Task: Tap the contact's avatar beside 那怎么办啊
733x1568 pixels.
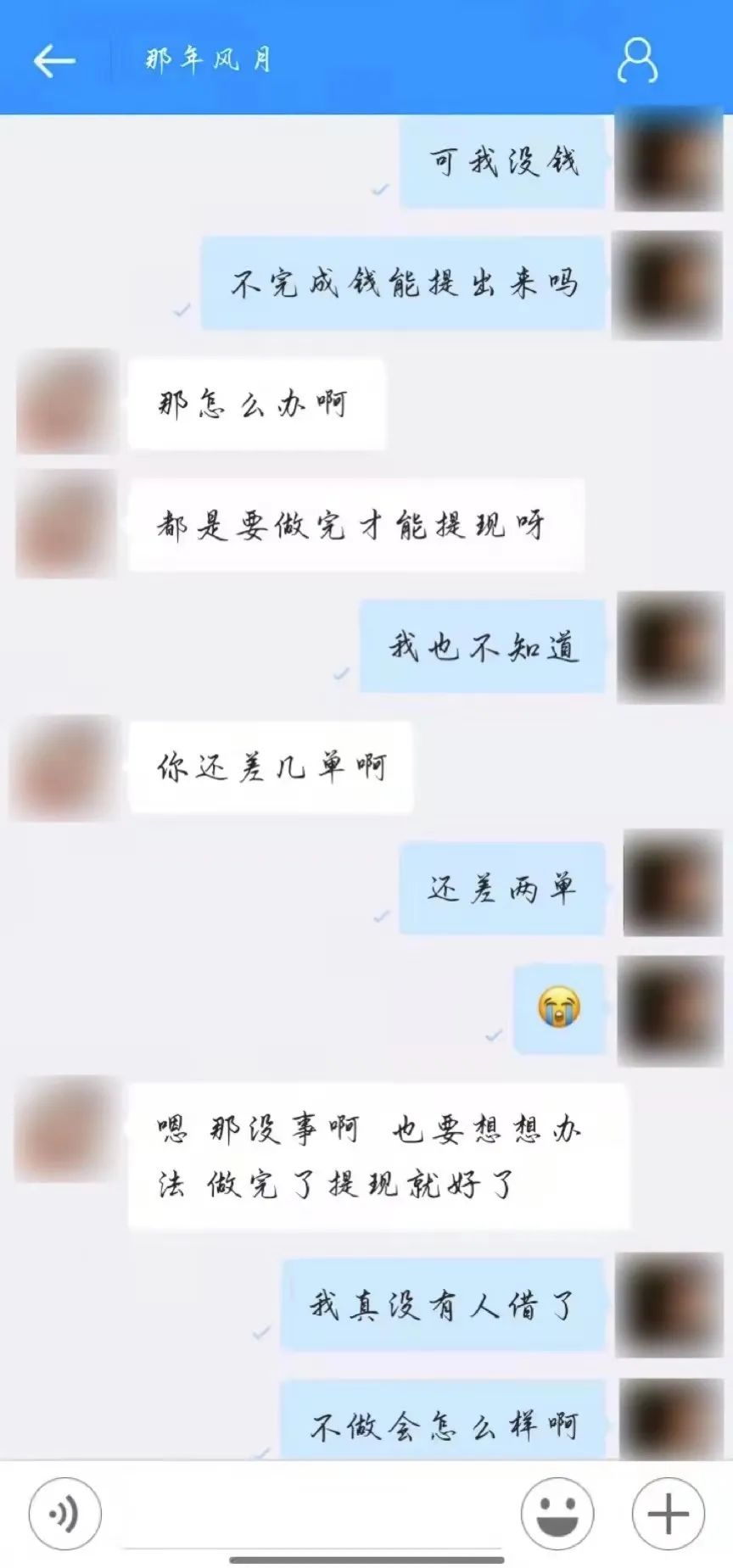Action: click(x=66, y=402)
